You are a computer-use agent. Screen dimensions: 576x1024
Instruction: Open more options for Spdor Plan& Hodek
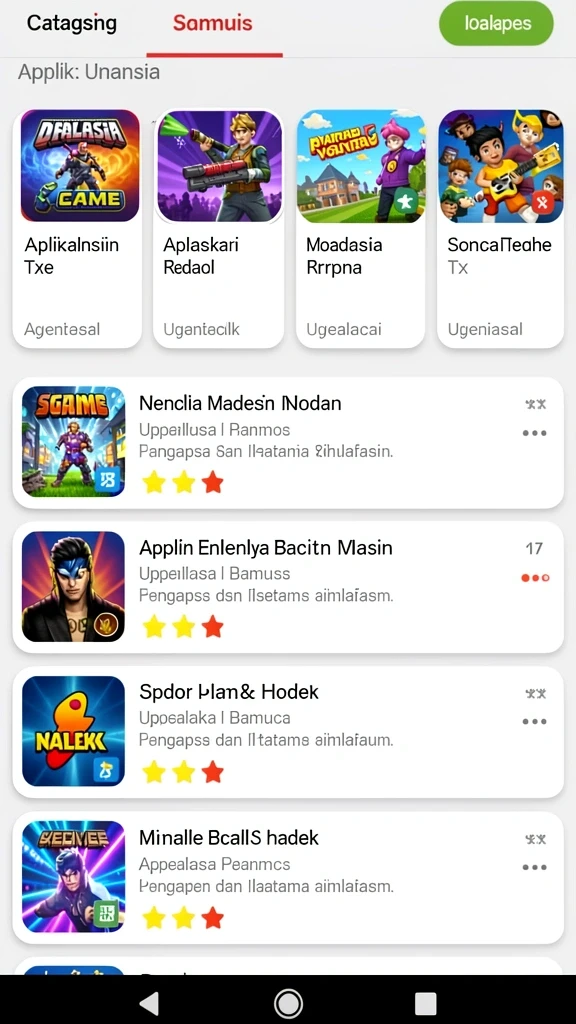[x=534, y=722]
